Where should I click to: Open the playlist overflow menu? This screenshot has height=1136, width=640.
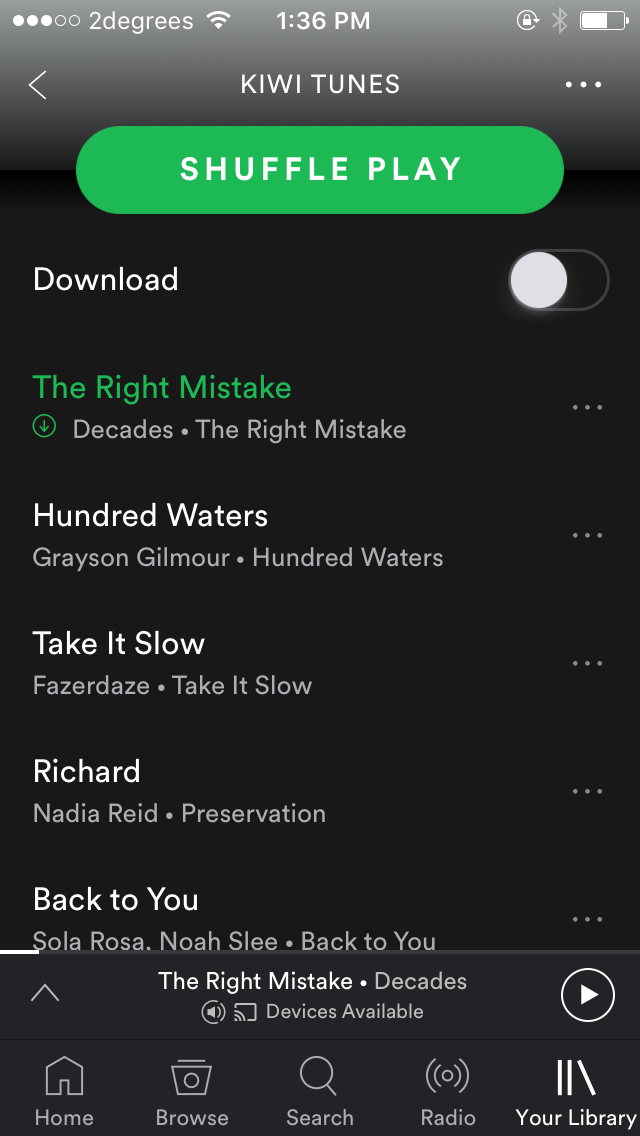[583, 85]
